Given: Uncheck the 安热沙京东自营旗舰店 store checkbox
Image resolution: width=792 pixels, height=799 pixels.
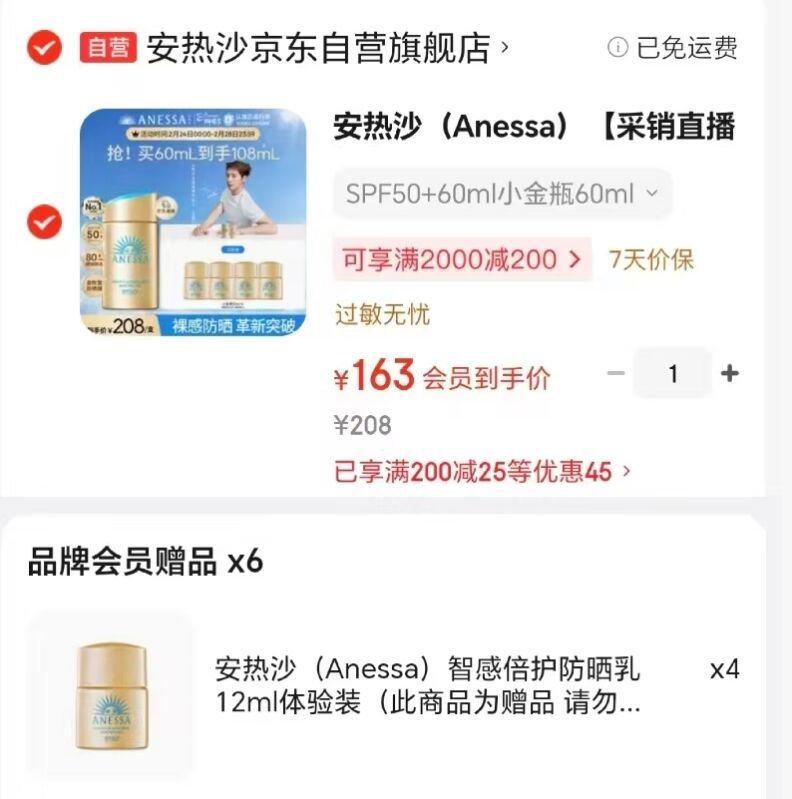Looking at the screenshot, I should [44, 47].
